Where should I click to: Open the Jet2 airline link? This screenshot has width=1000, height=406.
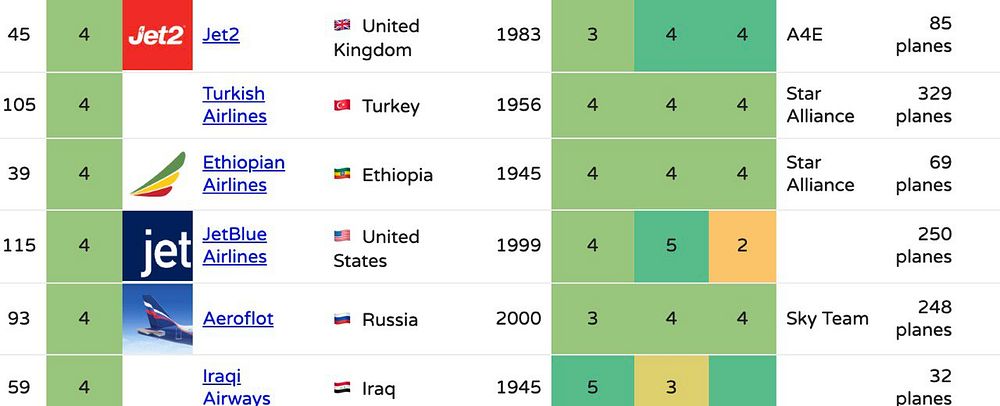pos(220,35)
